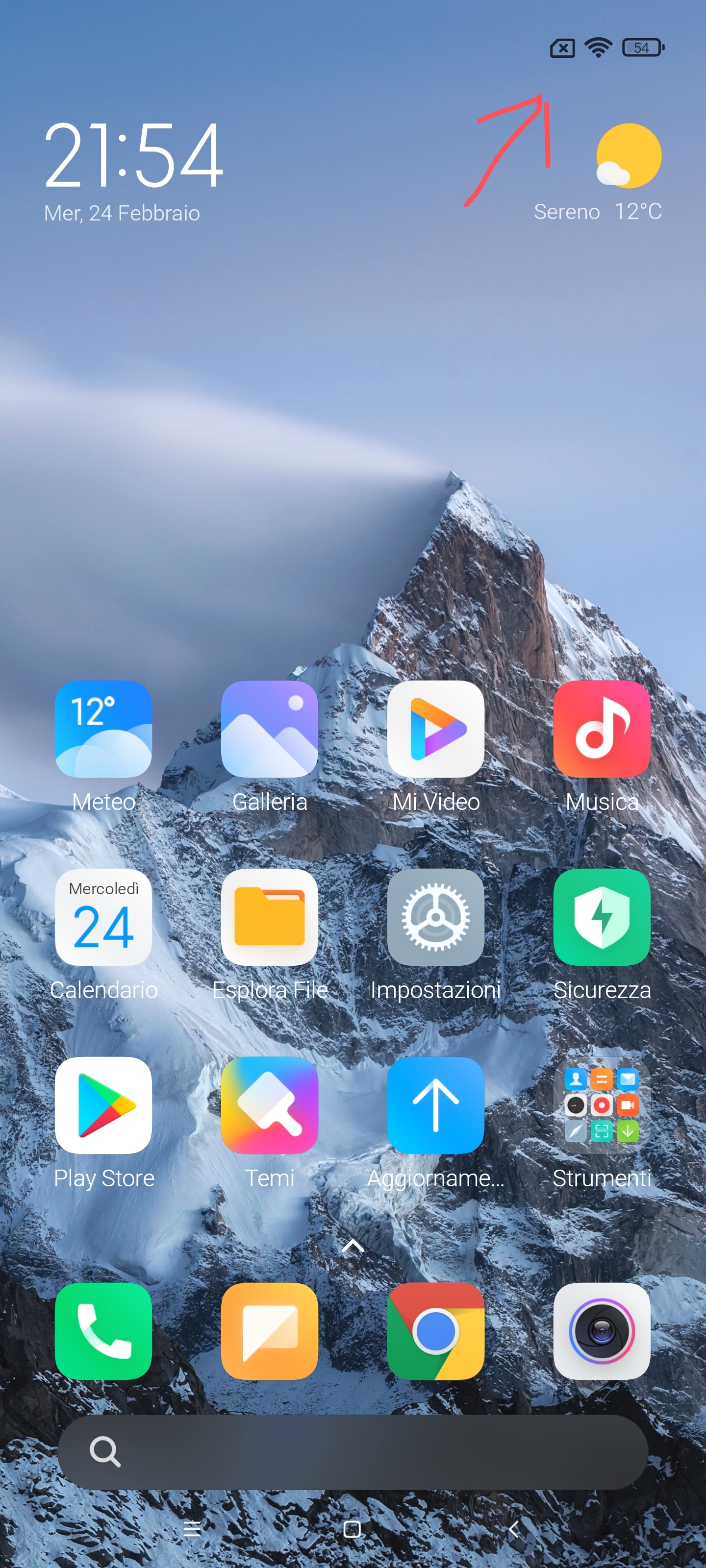Open the camera app
This screenshot has width=706, height=1568.
[602, 1331]
